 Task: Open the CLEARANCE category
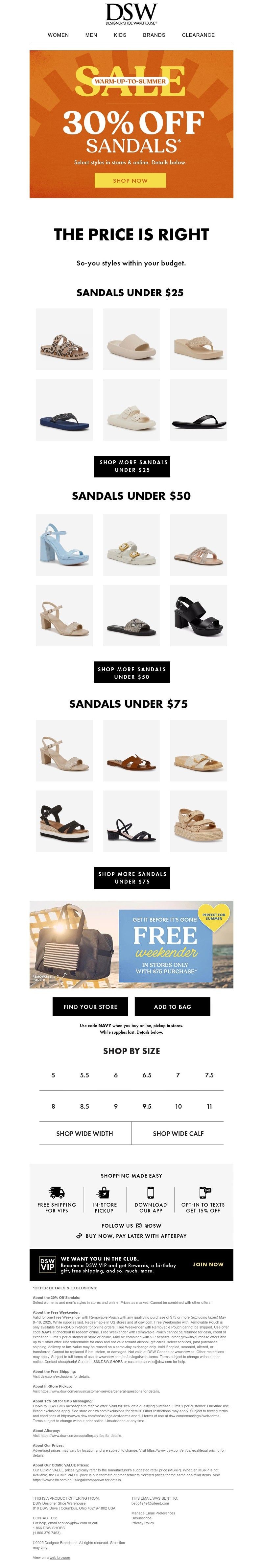point(198,35)
